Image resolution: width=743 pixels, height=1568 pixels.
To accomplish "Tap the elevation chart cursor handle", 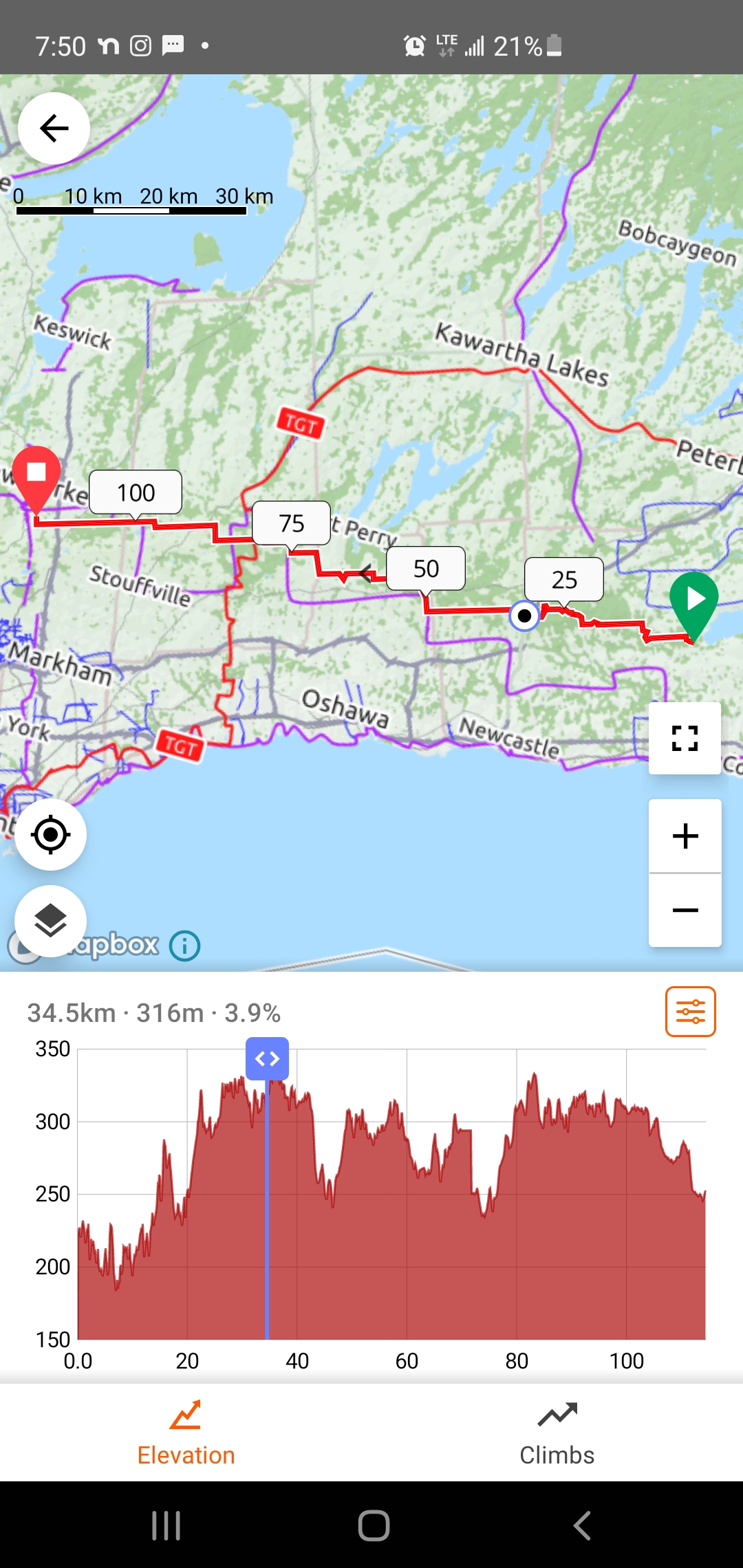I will 267,1058.
